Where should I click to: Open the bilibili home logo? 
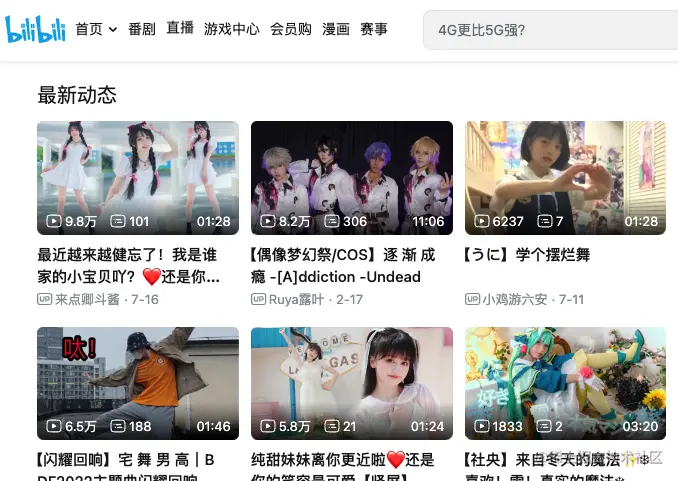(35, 29)
